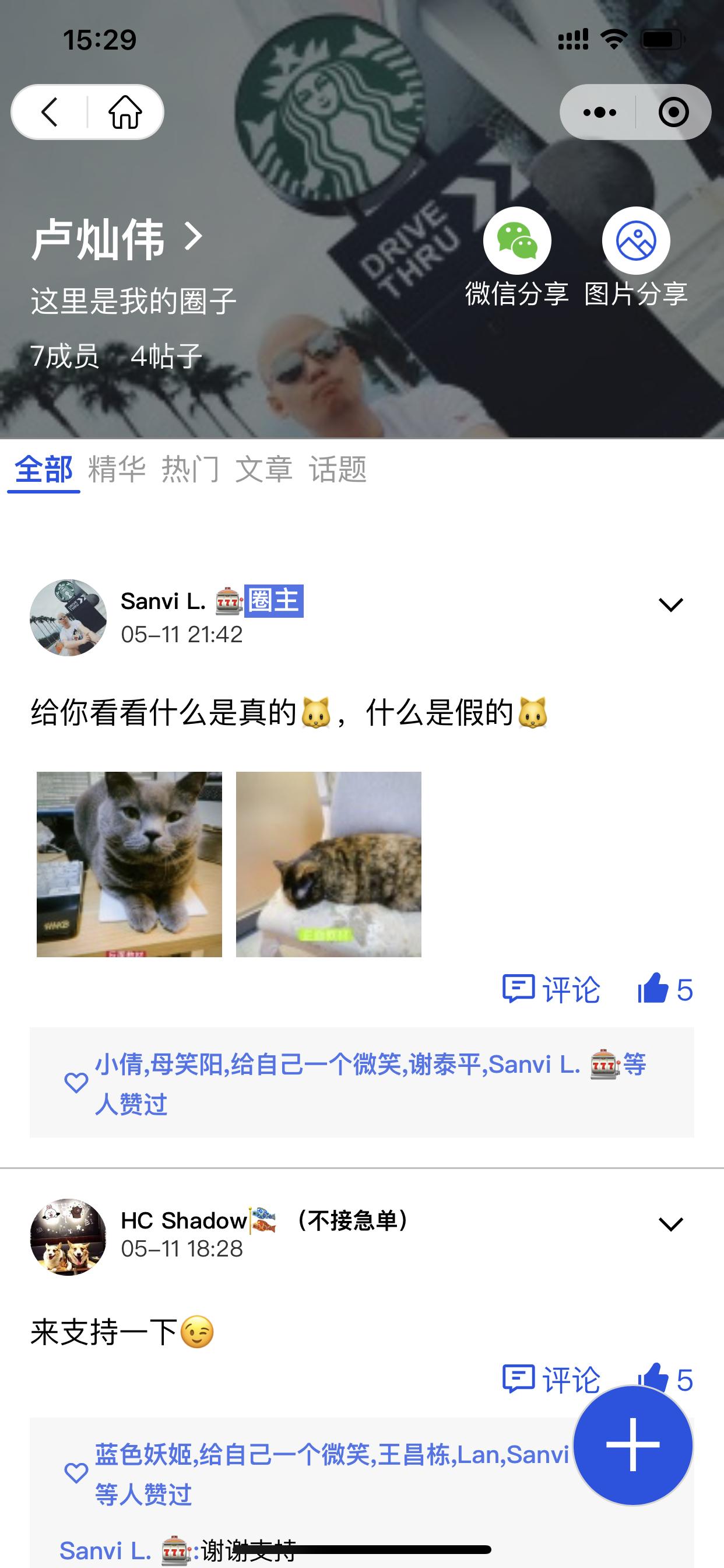Image resolution: width=724 pixels, height=1568 pixels.
Task: Expand options on Sanvi L.'s post
Action: 671,604
